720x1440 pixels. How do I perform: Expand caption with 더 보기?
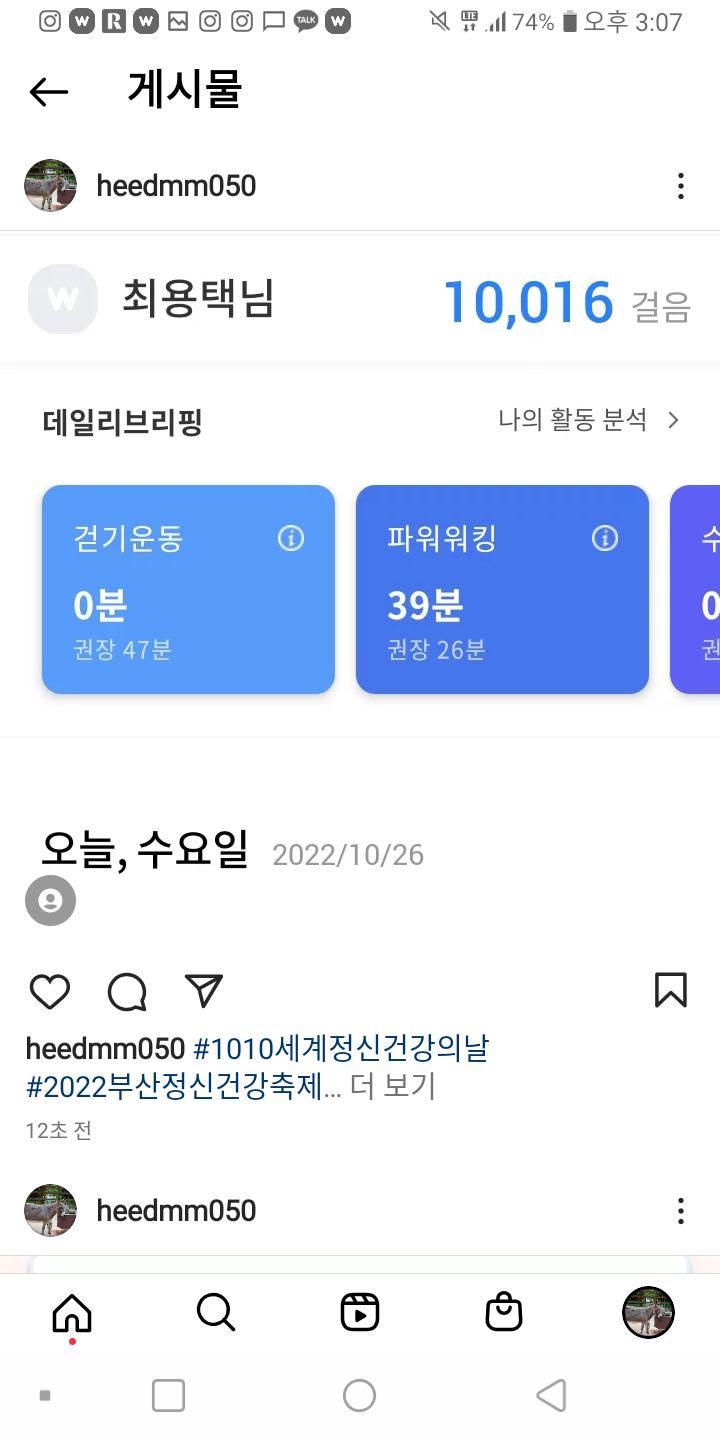[392, 1087]
